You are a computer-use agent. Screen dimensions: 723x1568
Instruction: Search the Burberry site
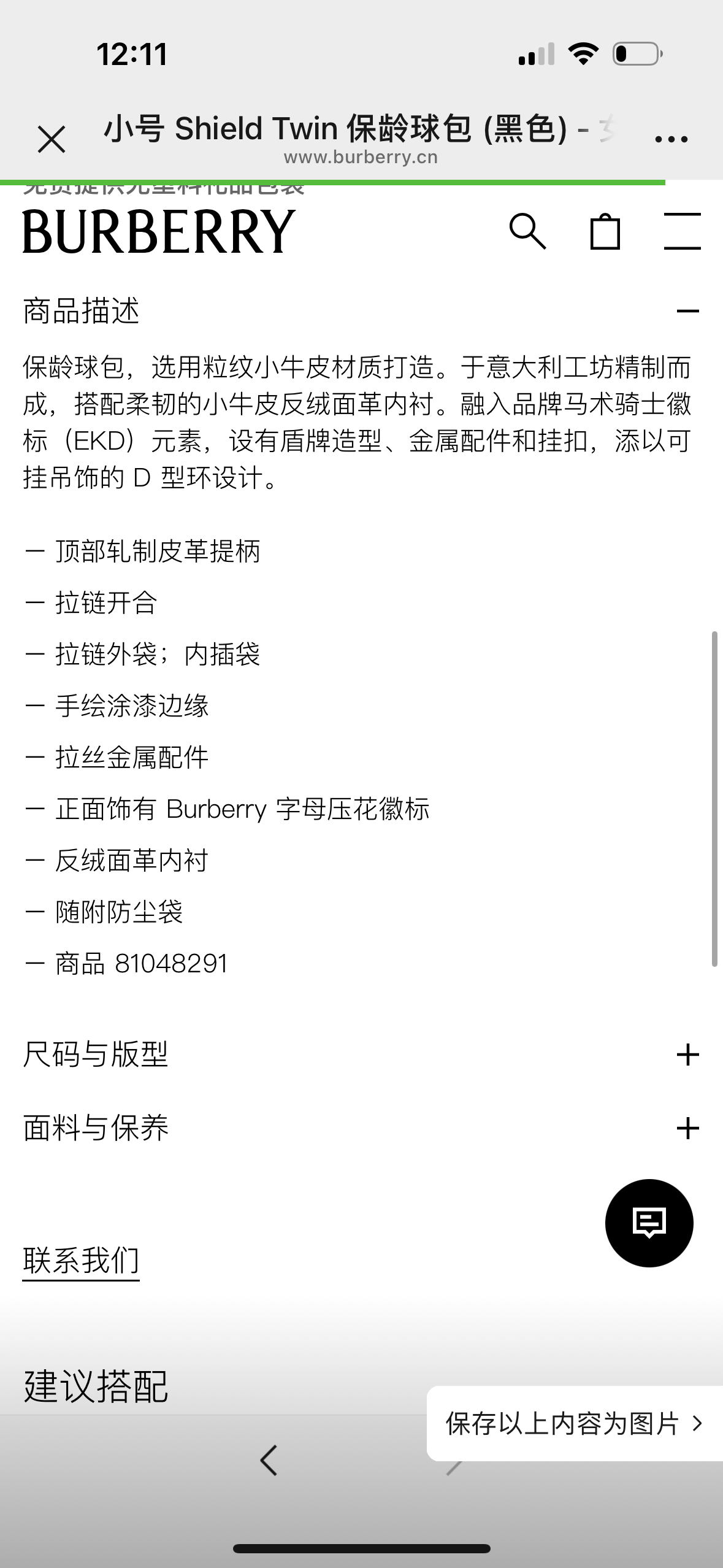point(527,231)
